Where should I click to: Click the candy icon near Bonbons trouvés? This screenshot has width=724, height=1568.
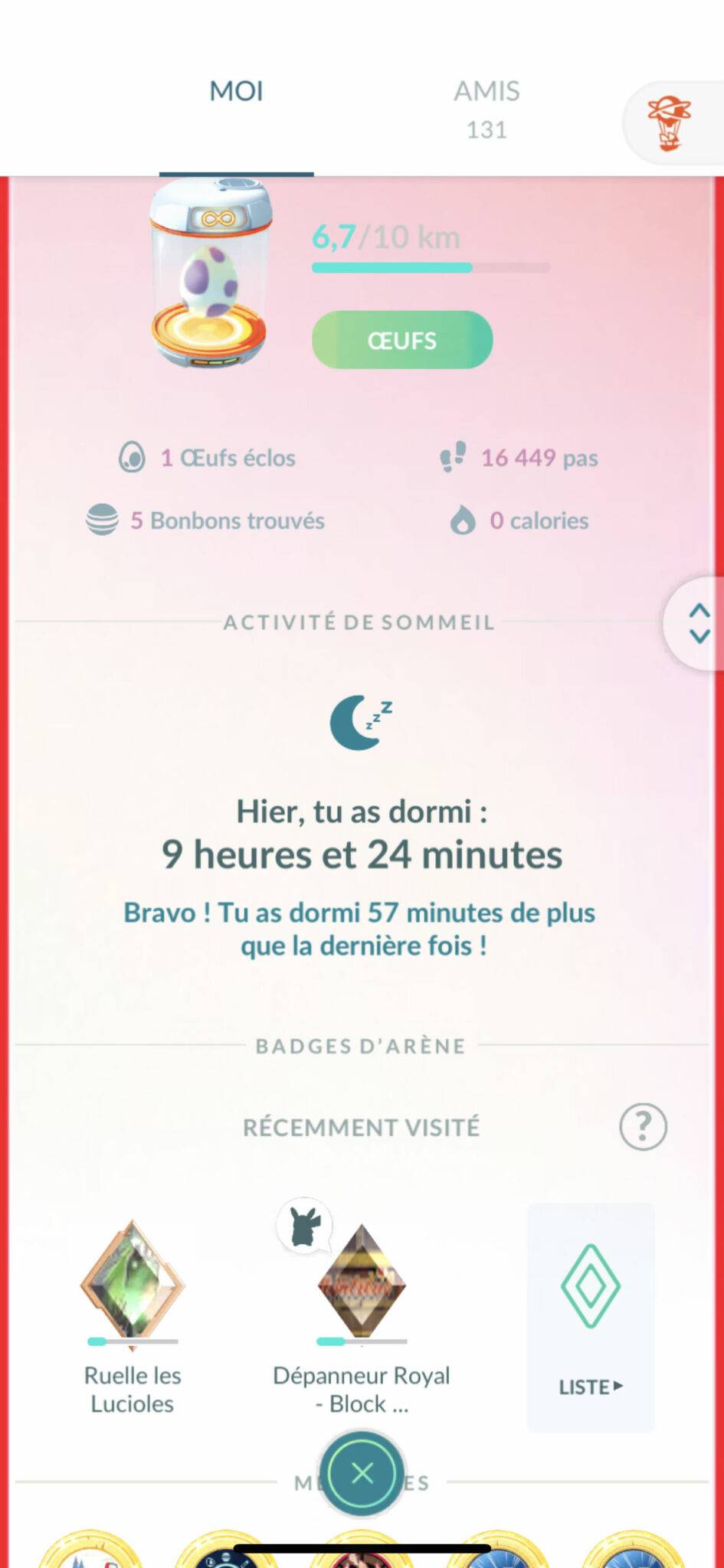[103, 519]
